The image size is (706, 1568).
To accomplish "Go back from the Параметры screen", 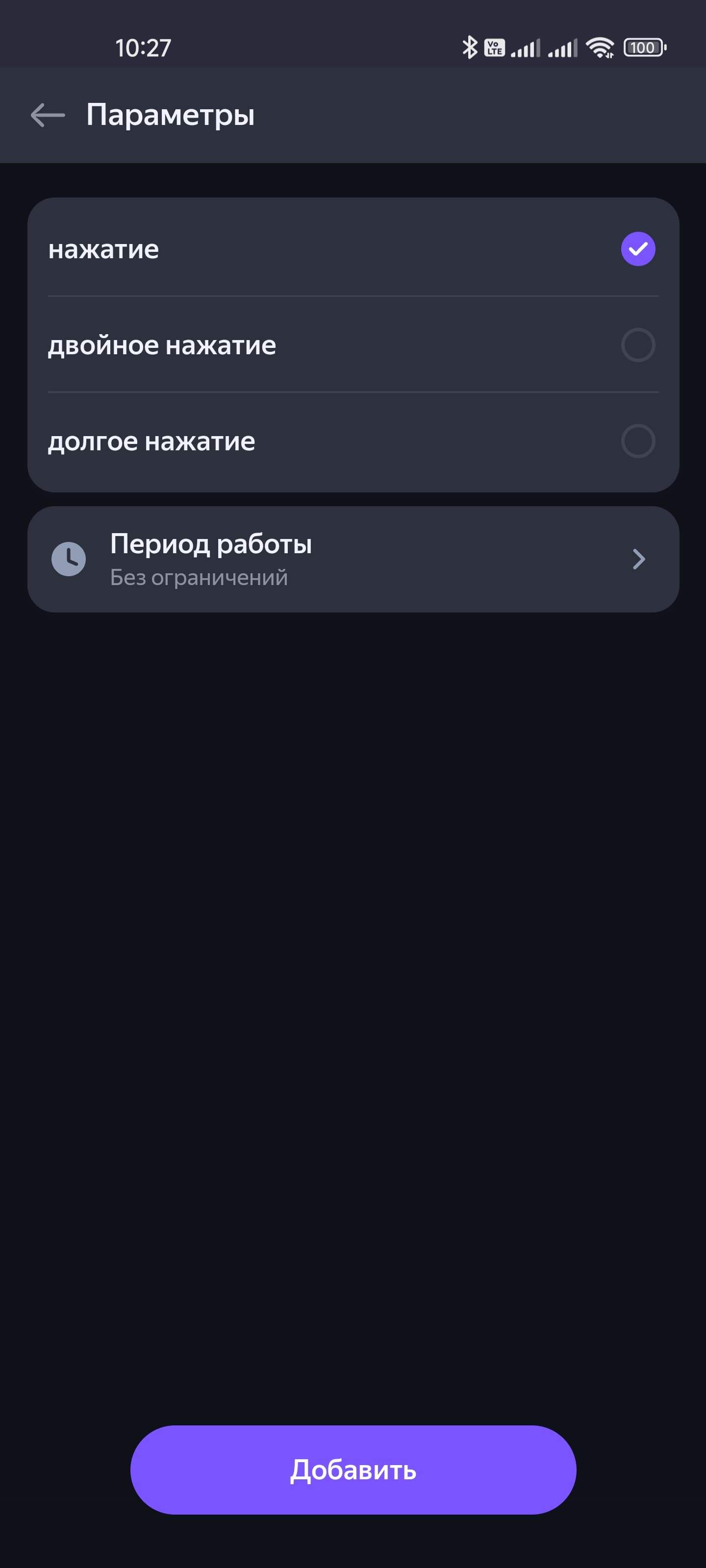I will pyautogui.click(x=48, y=115).
